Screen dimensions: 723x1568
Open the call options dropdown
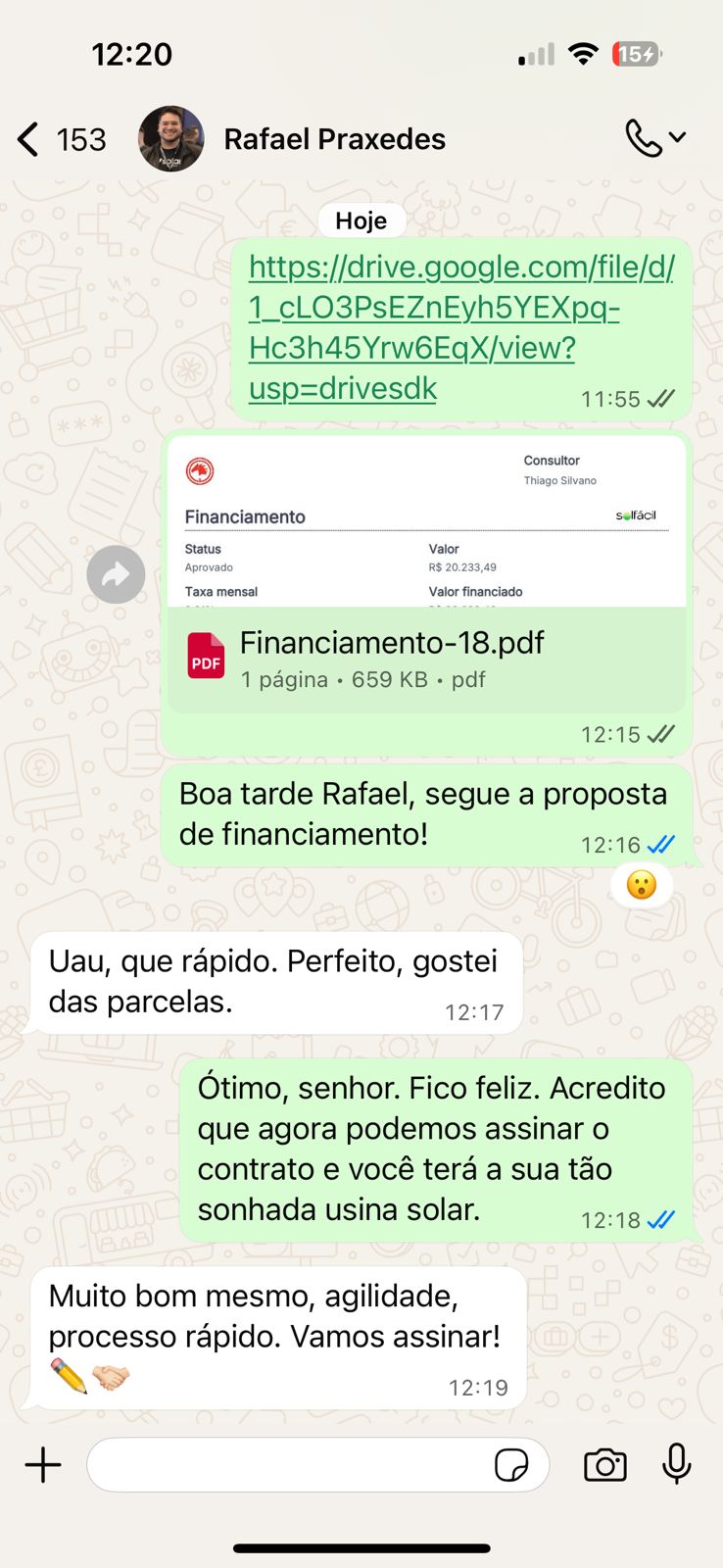pos(655,139)
